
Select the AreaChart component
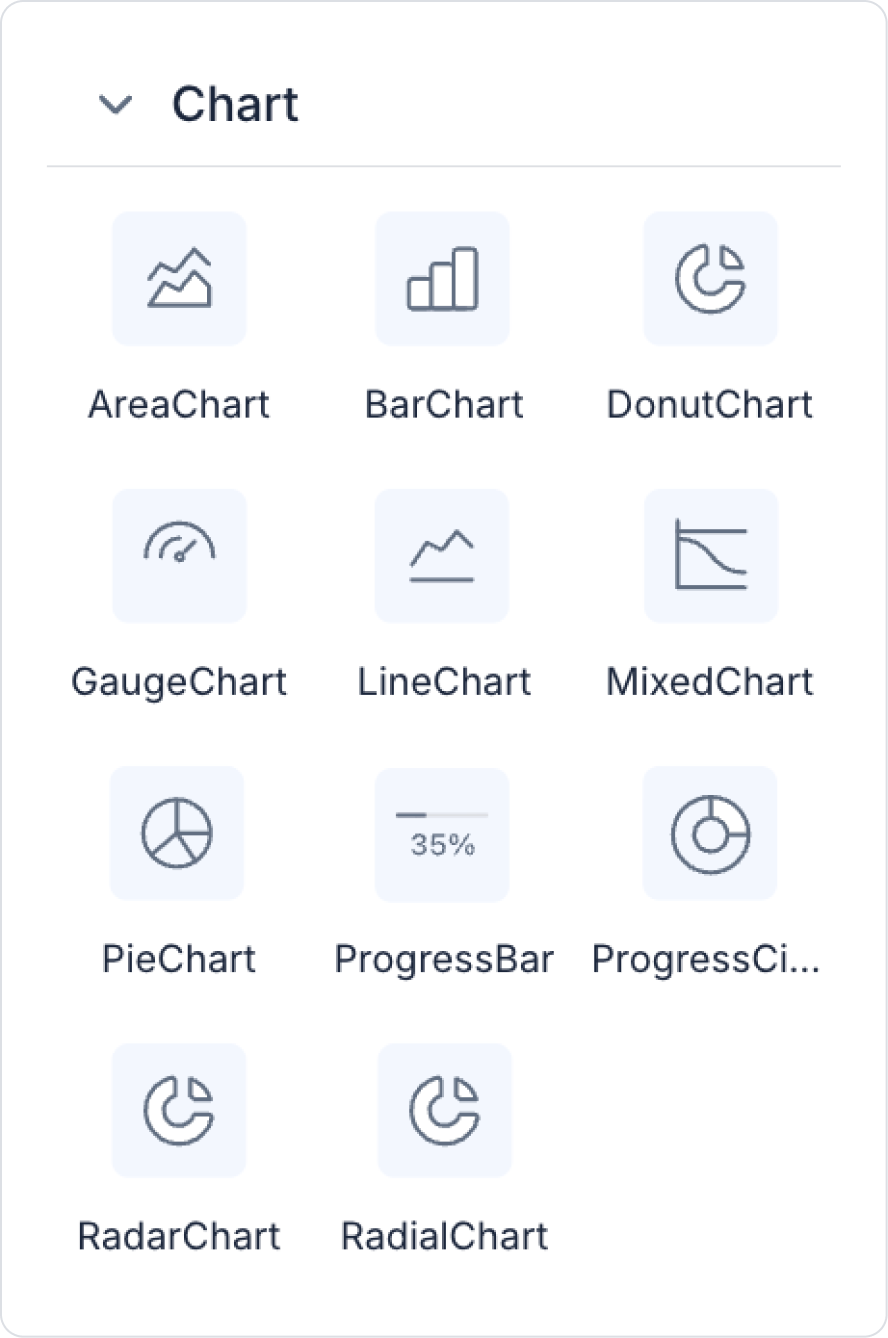[179, 279]
